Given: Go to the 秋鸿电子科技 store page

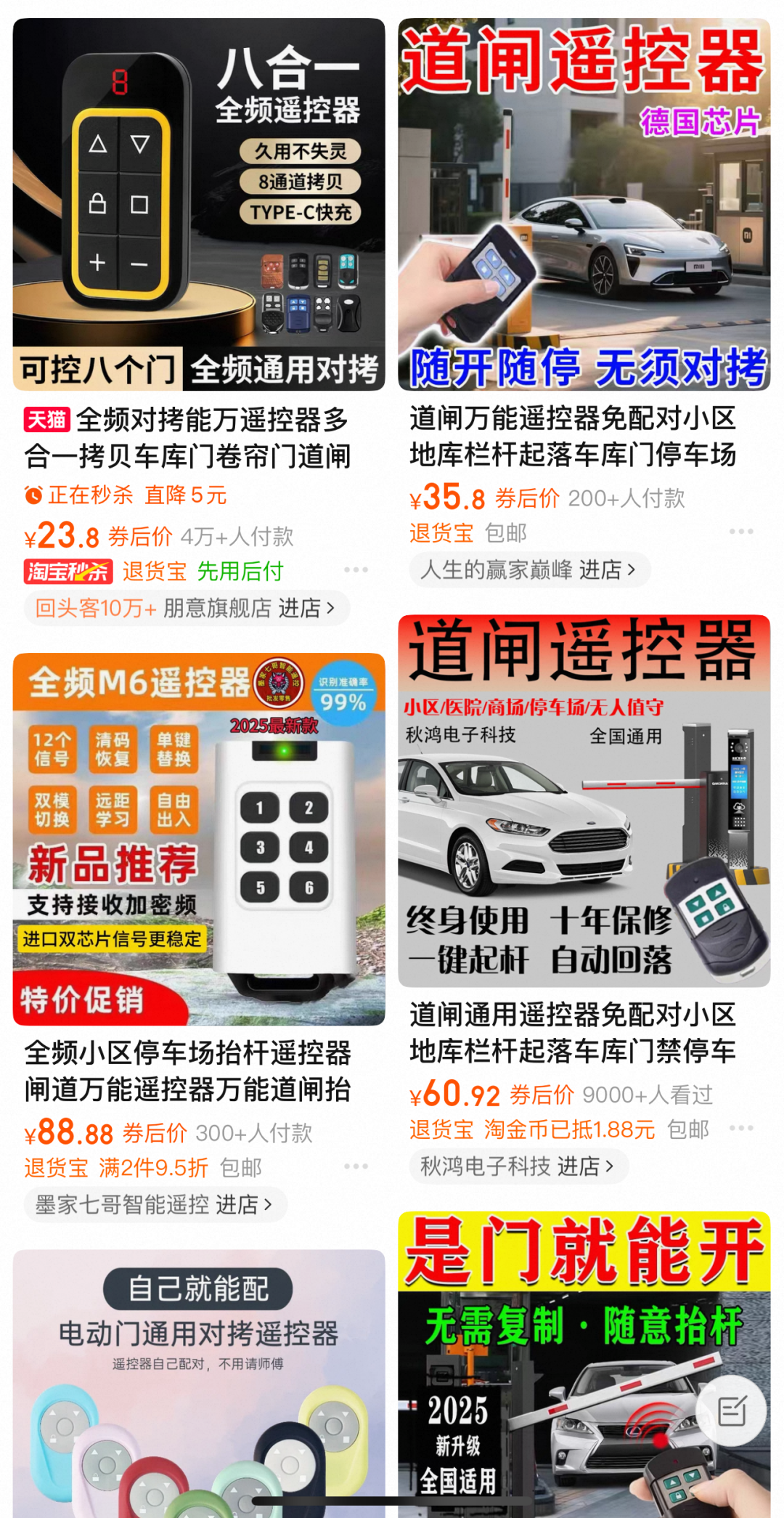Looking at the screenshot, I should point(518,1166).
